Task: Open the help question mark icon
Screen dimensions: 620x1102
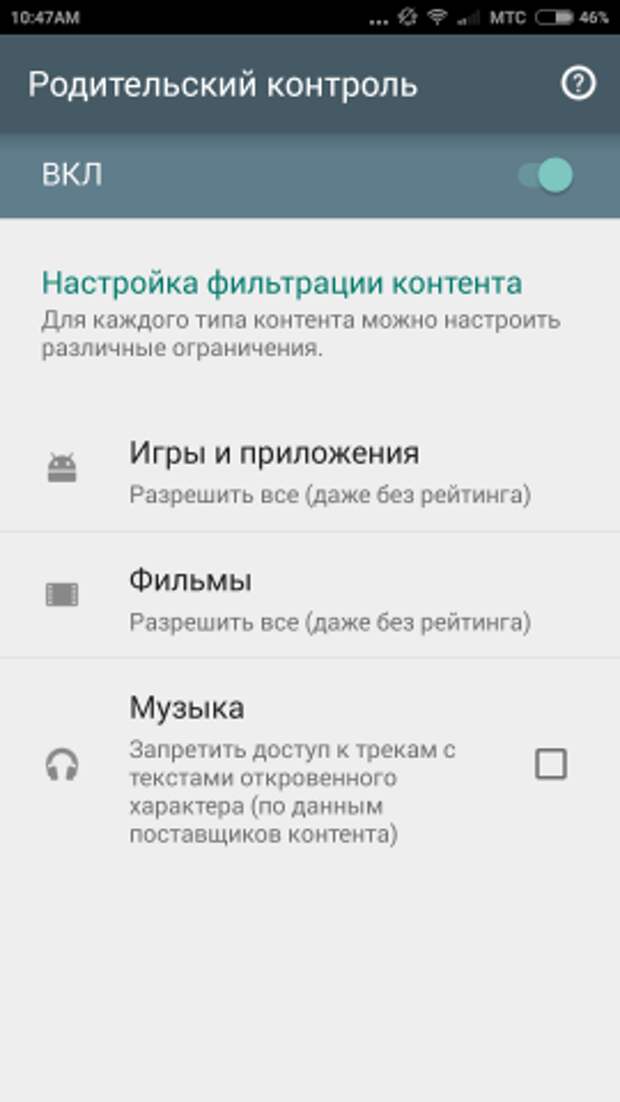Action: tap(577, 85)
